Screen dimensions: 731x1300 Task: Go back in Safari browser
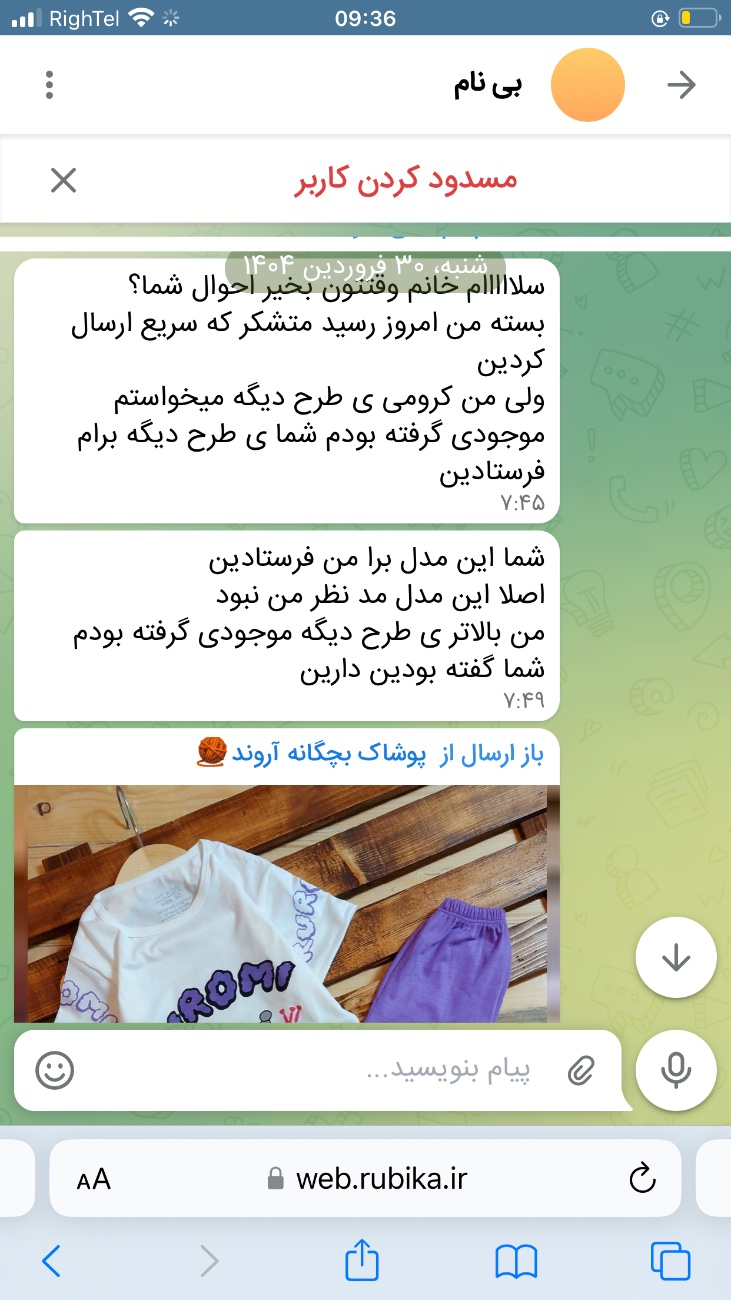click(52, 1261)
